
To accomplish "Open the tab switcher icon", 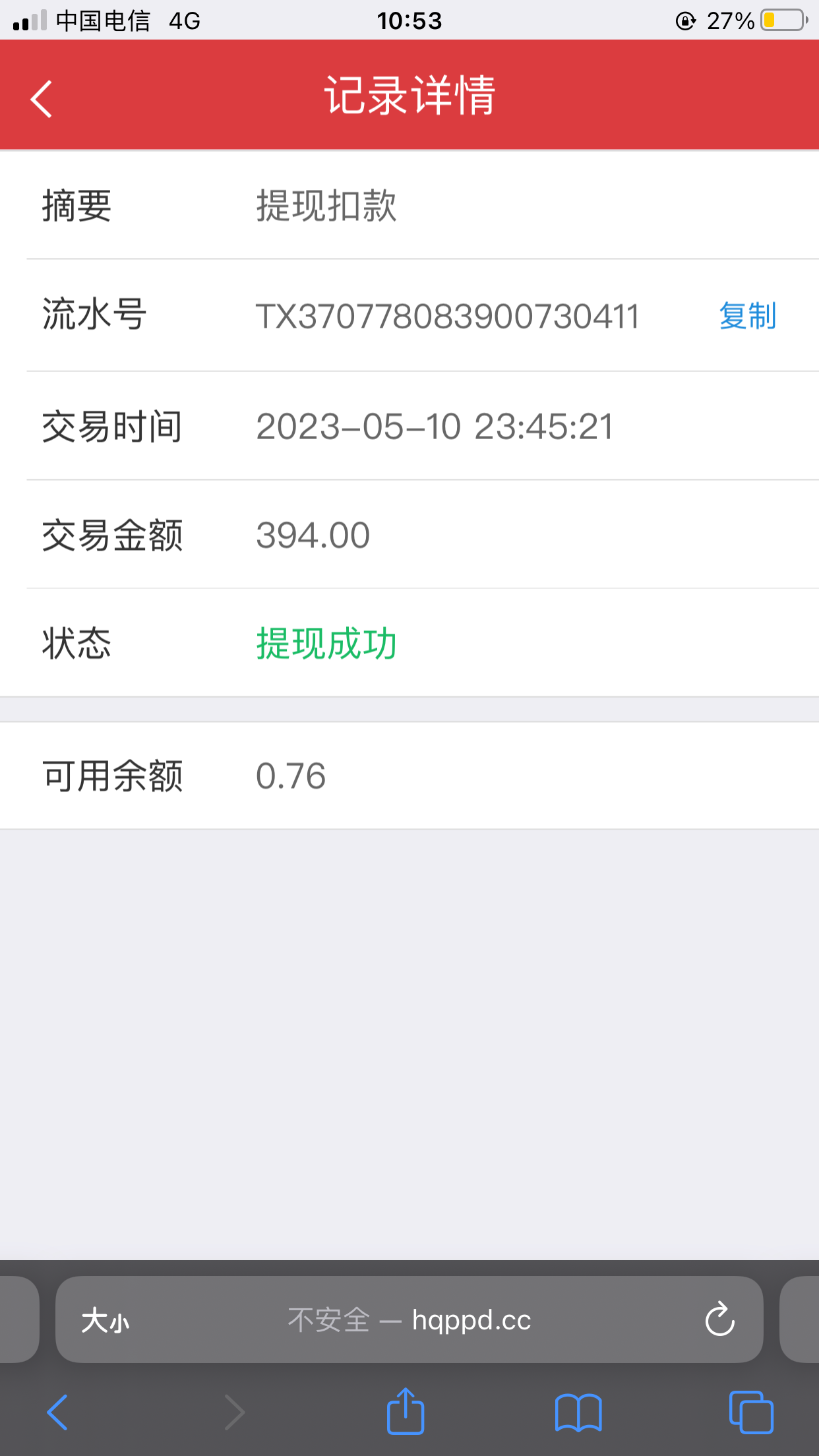I will click(751, 1411).
